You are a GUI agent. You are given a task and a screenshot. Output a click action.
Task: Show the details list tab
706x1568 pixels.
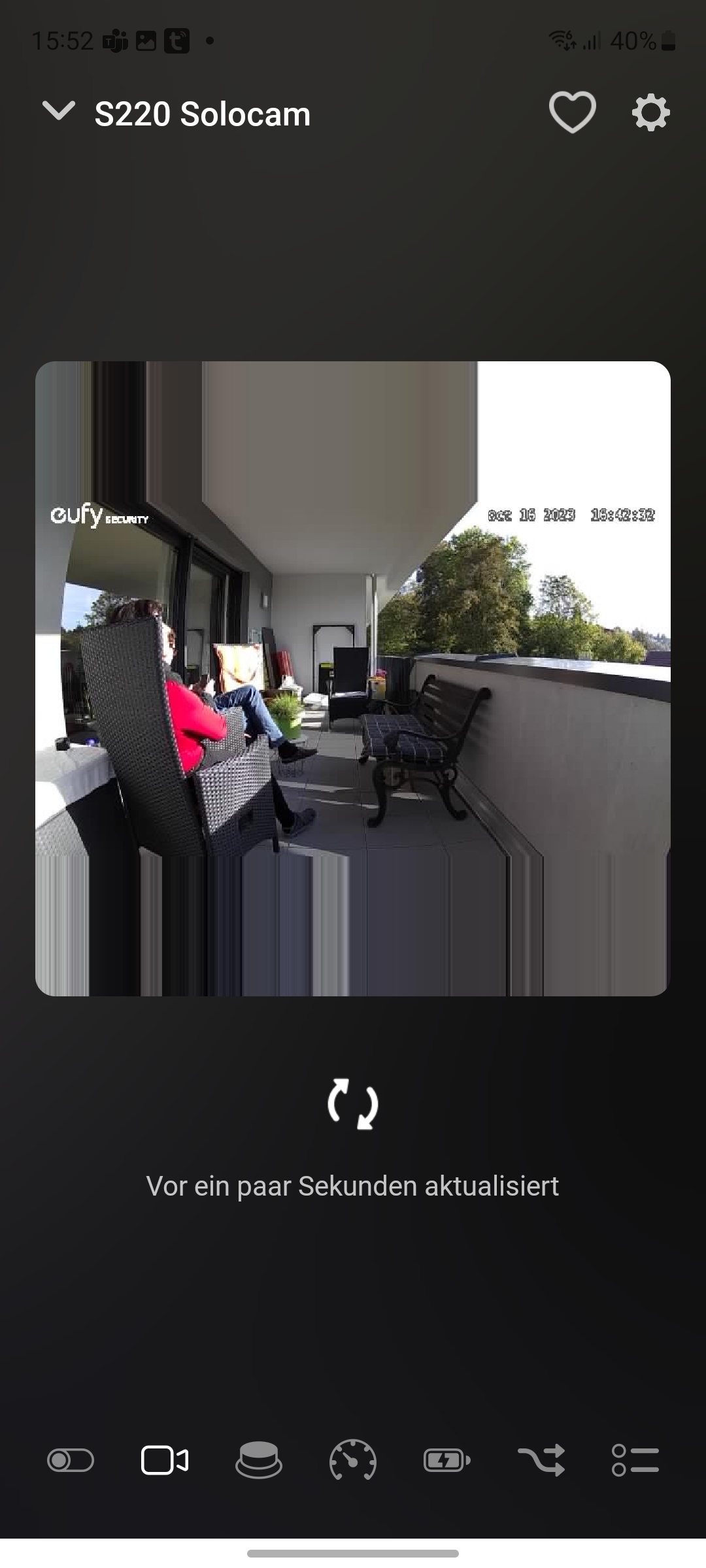[635, 1460]
